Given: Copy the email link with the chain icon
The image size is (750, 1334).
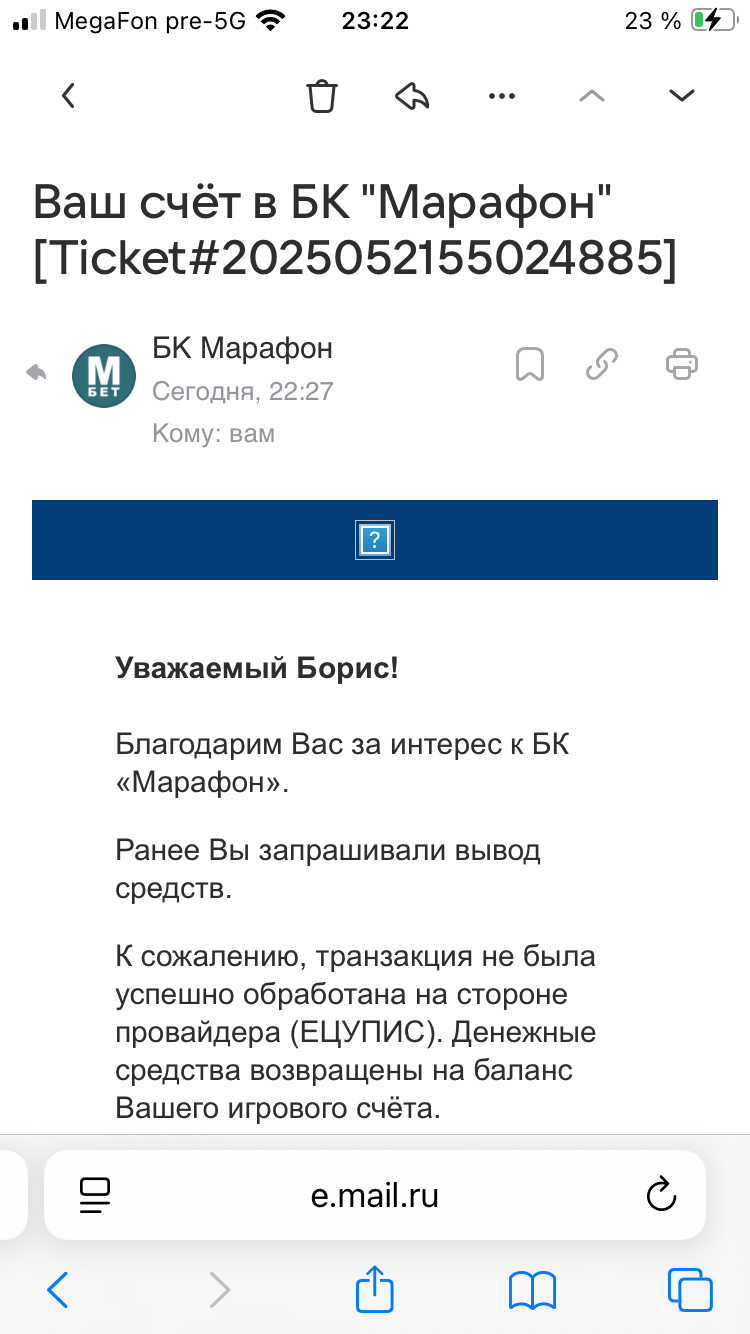Looking at the screenshot, I should point(601,364).
